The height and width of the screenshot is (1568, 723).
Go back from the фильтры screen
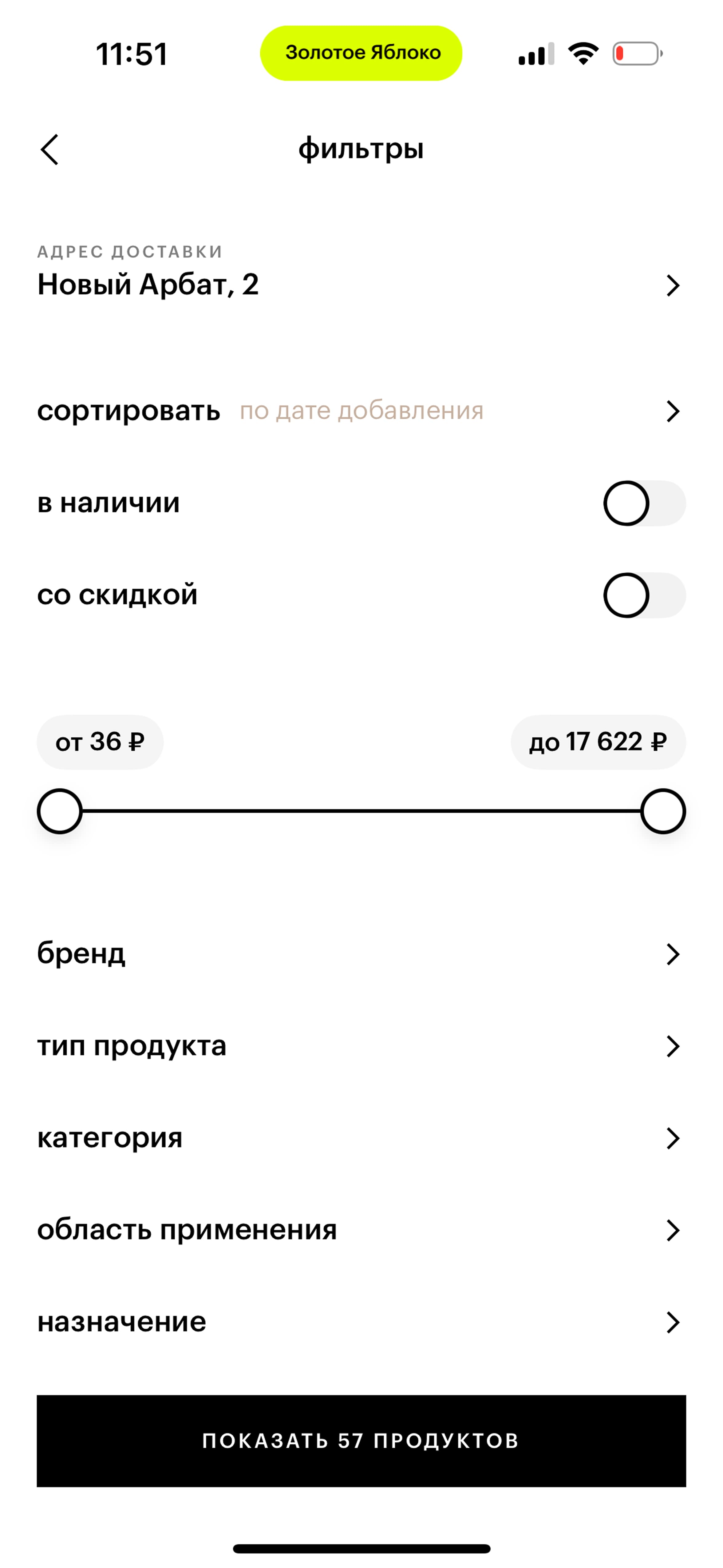[x=50, y=150]
